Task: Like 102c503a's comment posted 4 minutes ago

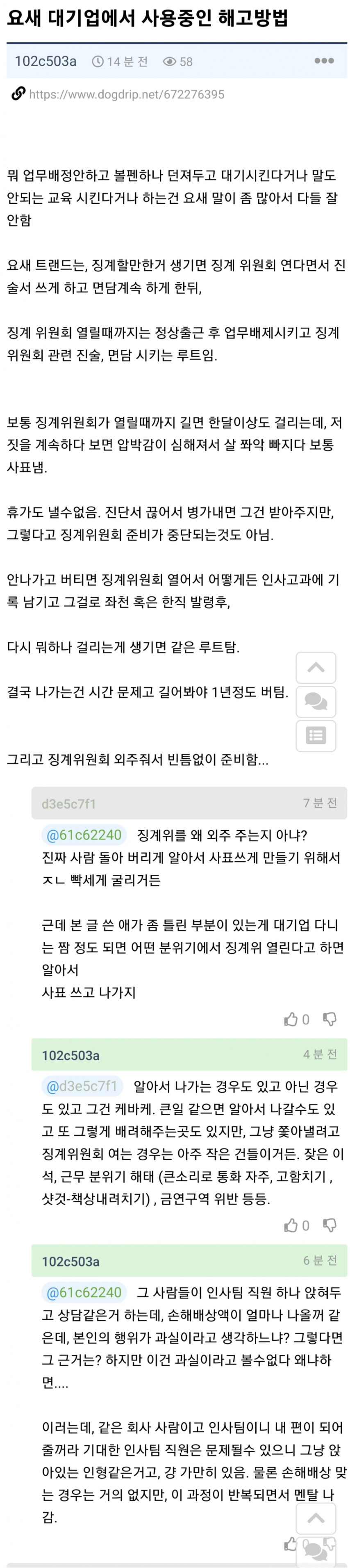Action: pos(291,1225)
